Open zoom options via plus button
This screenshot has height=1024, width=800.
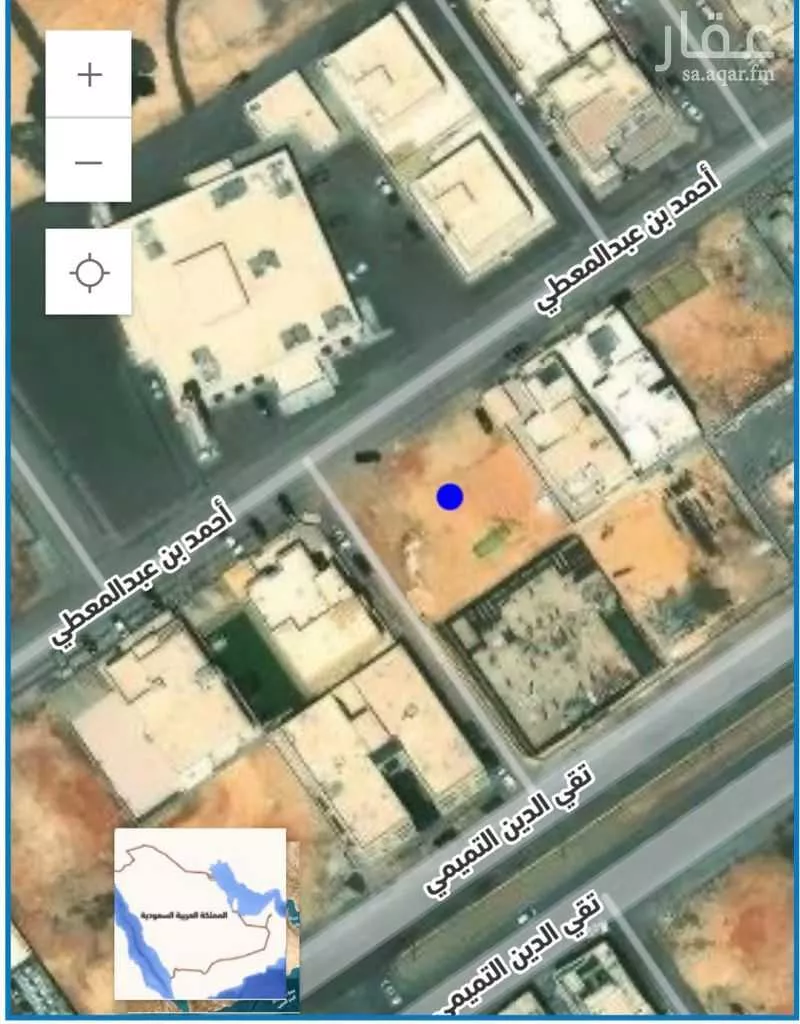click(x=88, y=75)
